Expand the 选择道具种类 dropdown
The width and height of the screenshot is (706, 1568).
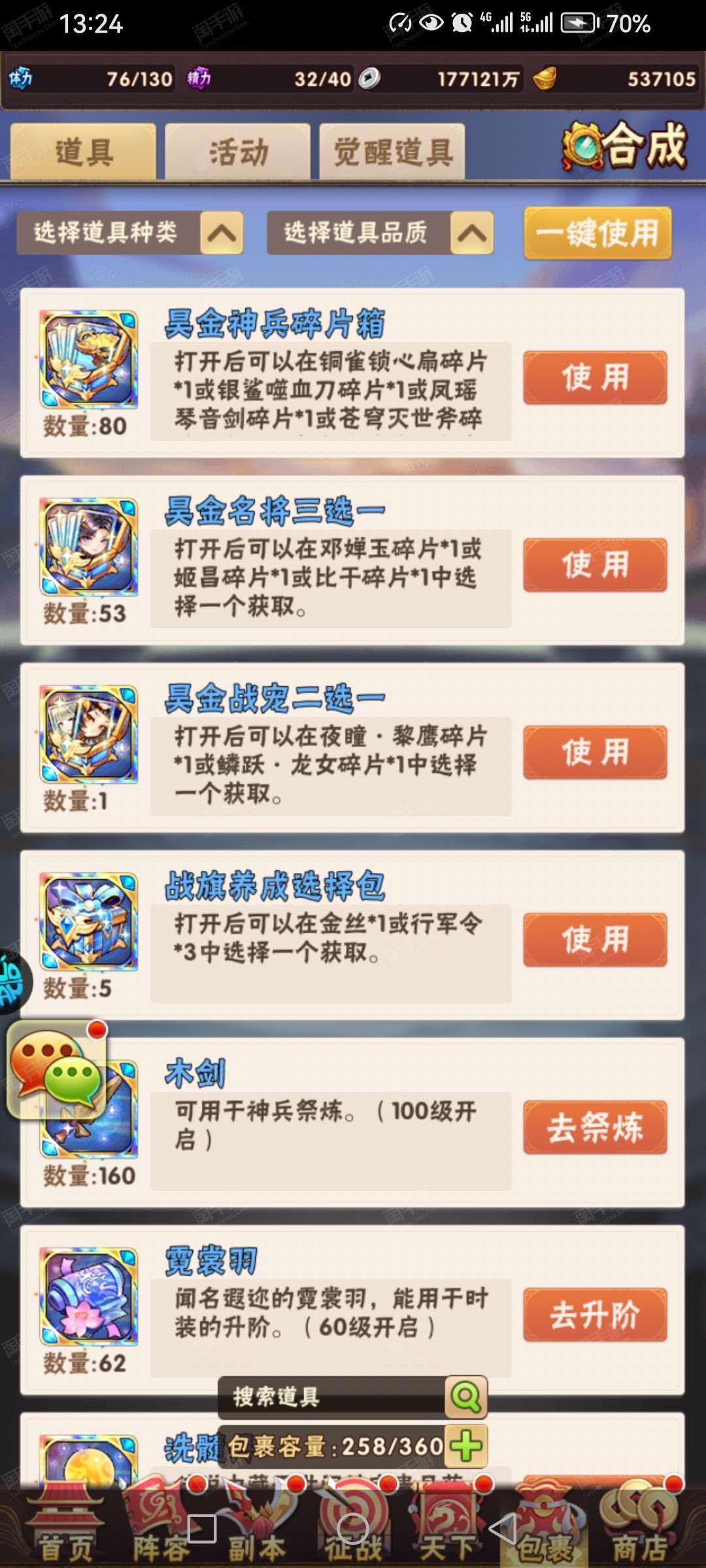(x=130, y=233)
